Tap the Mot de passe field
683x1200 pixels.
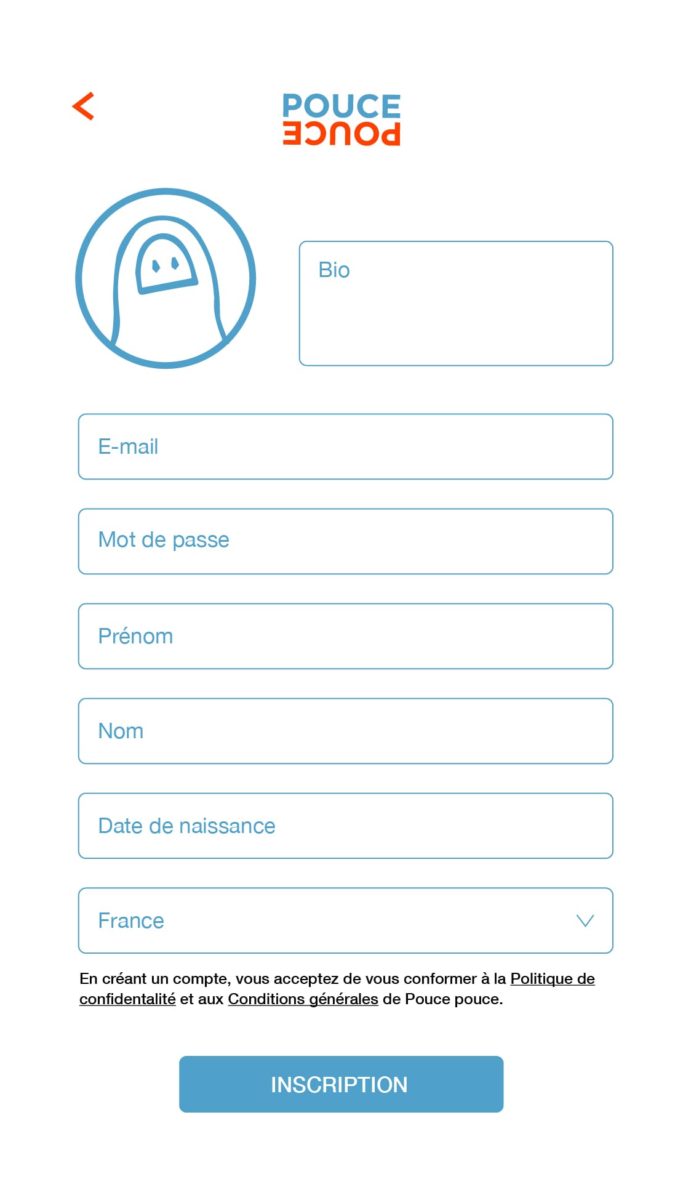point(345,541)
